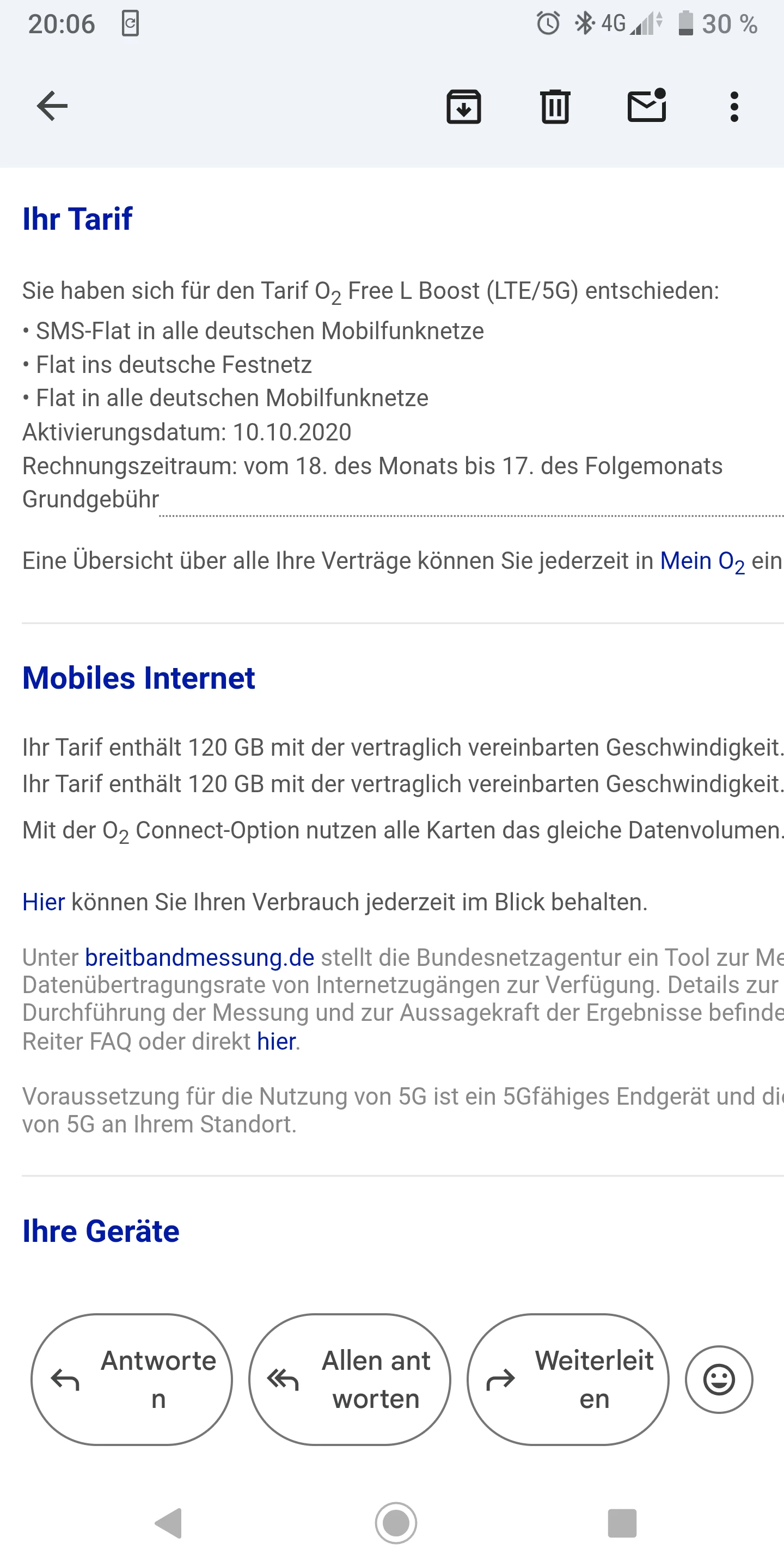Tap the 'hier' link after FAQ

click(277, 1042)
